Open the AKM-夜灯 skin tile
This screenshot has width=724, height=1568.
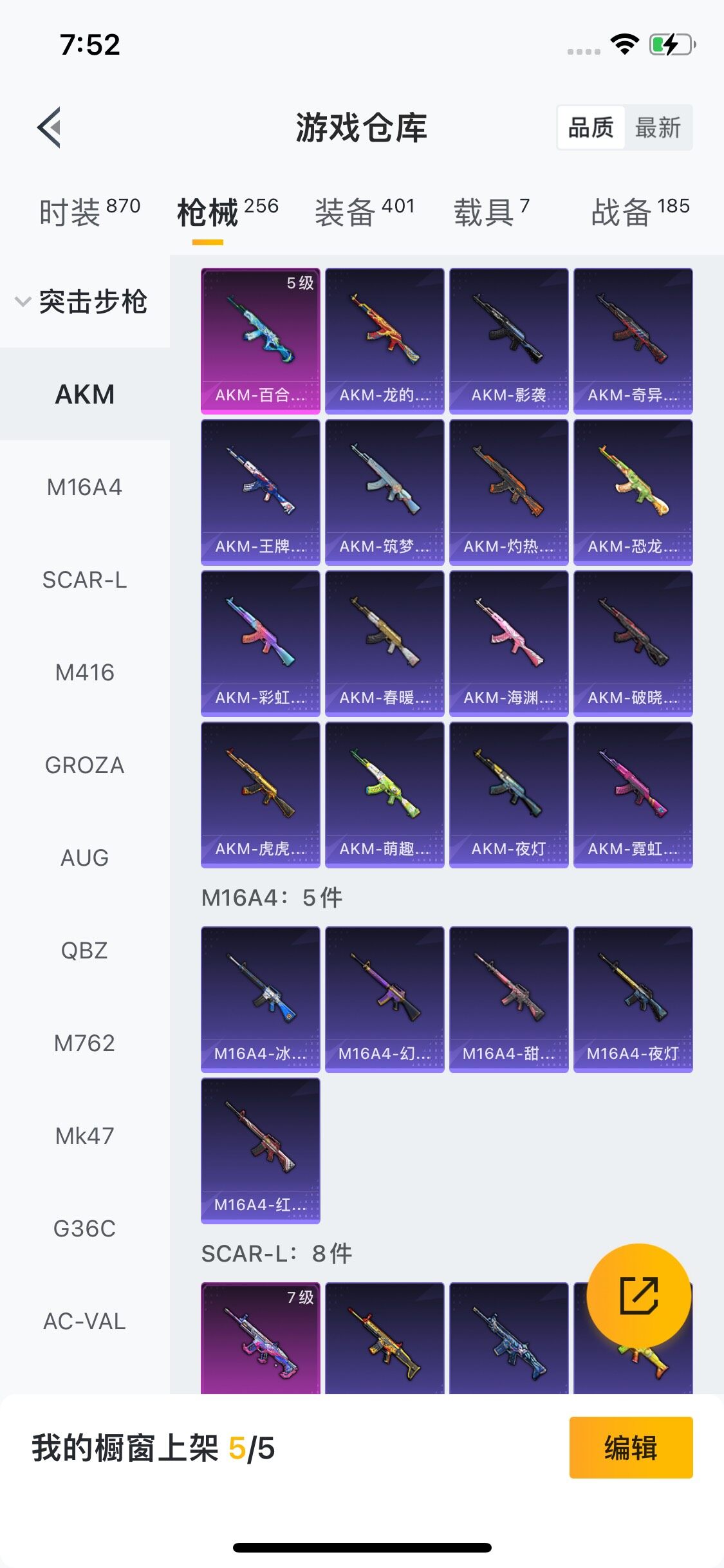(x=508, y=794)
